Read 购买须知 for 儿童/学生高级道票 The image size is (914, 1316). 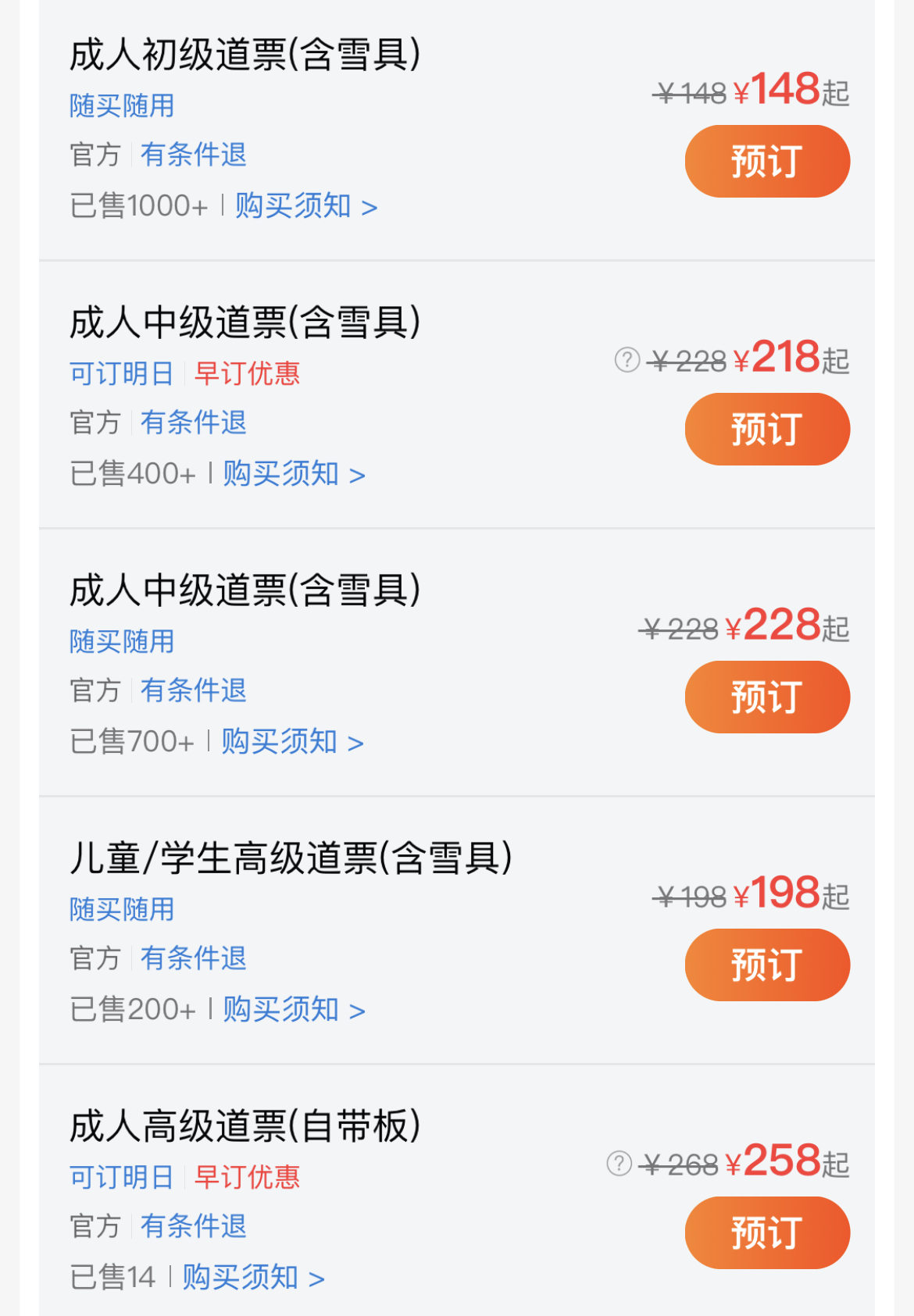(x=294, y=1010)
